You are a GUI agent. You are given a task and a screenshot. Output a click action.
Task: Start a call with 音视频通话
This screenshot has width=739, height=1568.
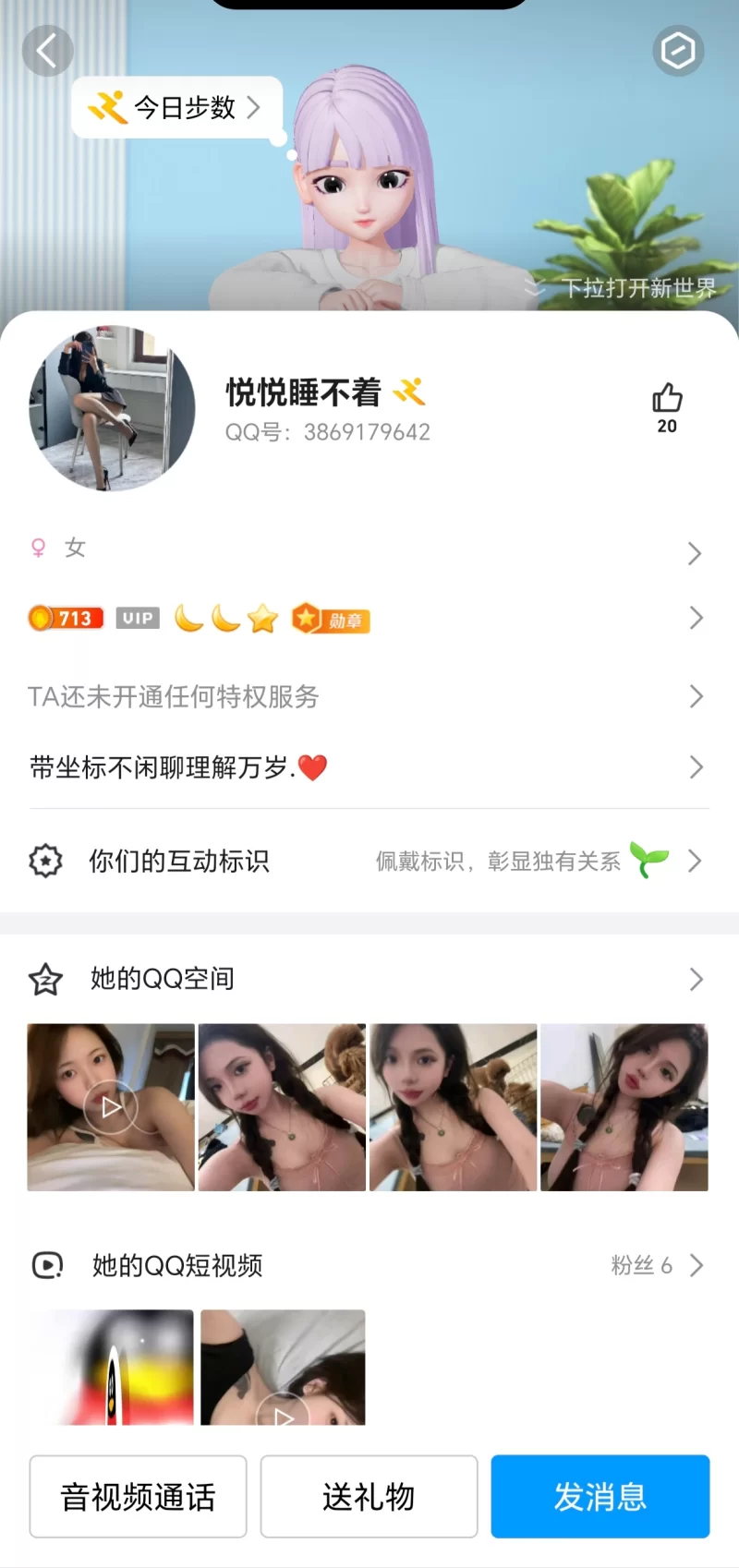pos(138,1497)
